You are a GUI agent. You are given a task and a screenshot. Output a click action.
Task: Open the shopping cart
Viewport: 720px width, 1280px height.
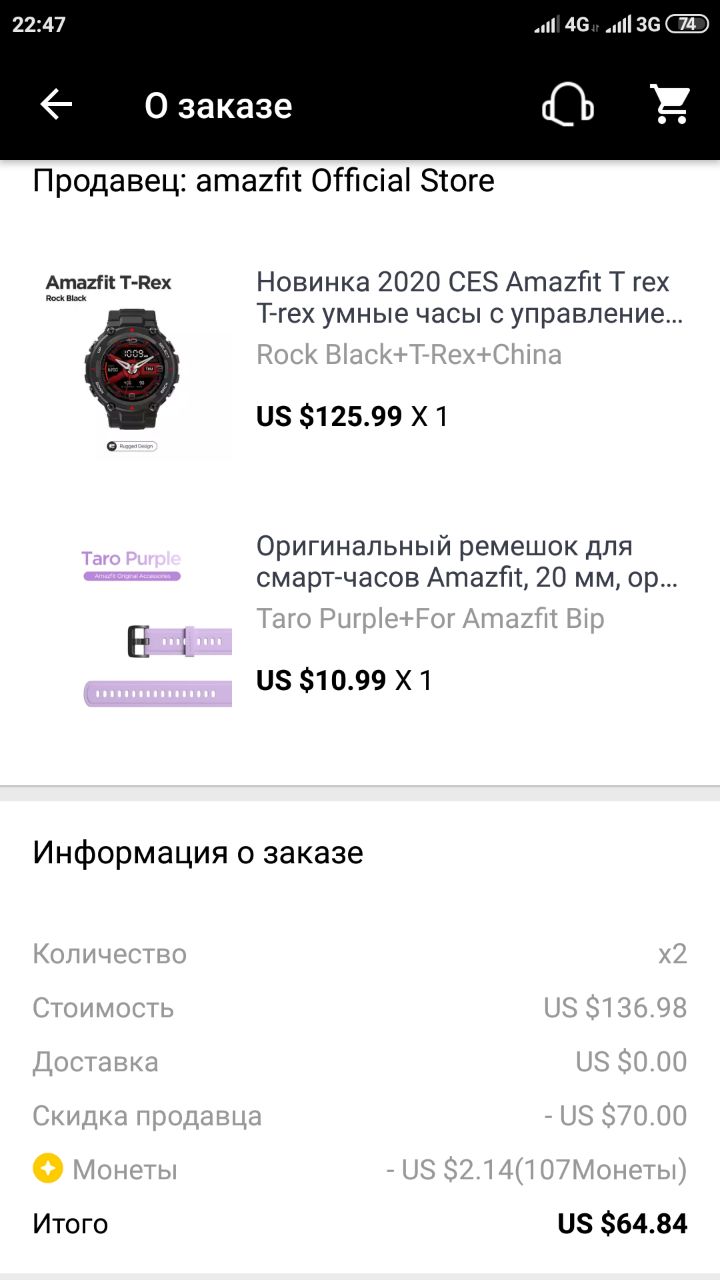pos(670,104)
